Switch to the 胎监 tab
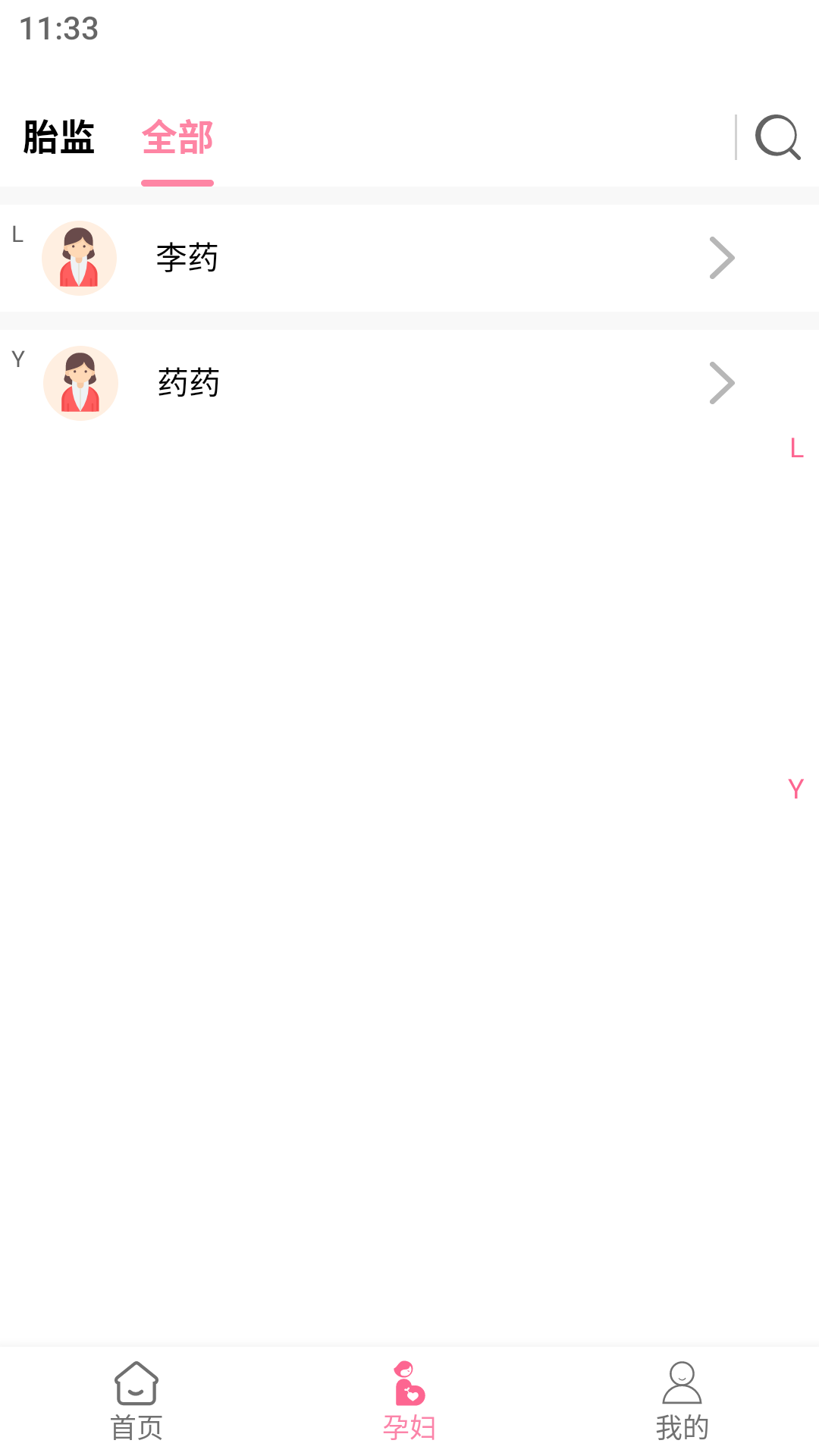Viewport: 819px width, 1456px height. tap(58, 137)
